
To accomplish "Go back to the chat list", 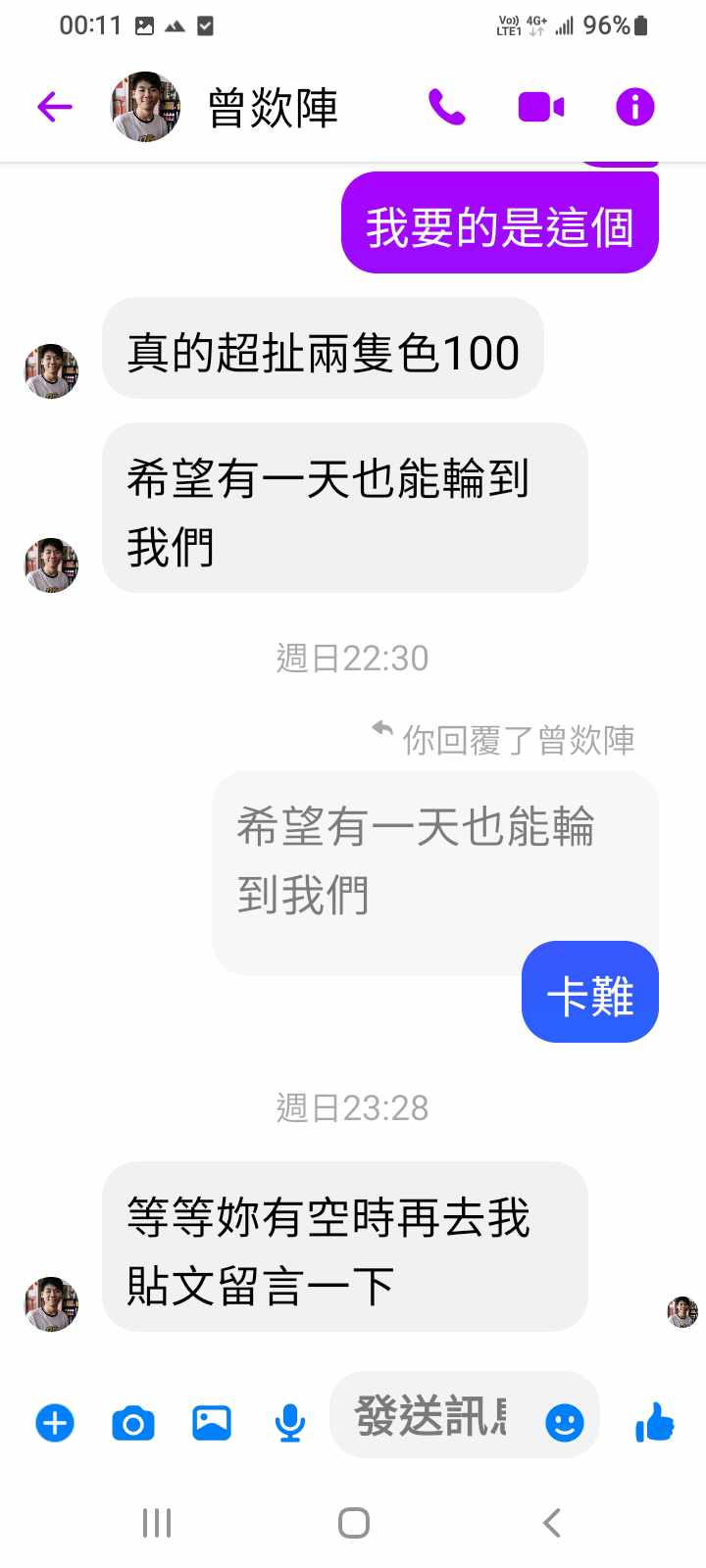I will pyautogui.click(x=55, y=107).
